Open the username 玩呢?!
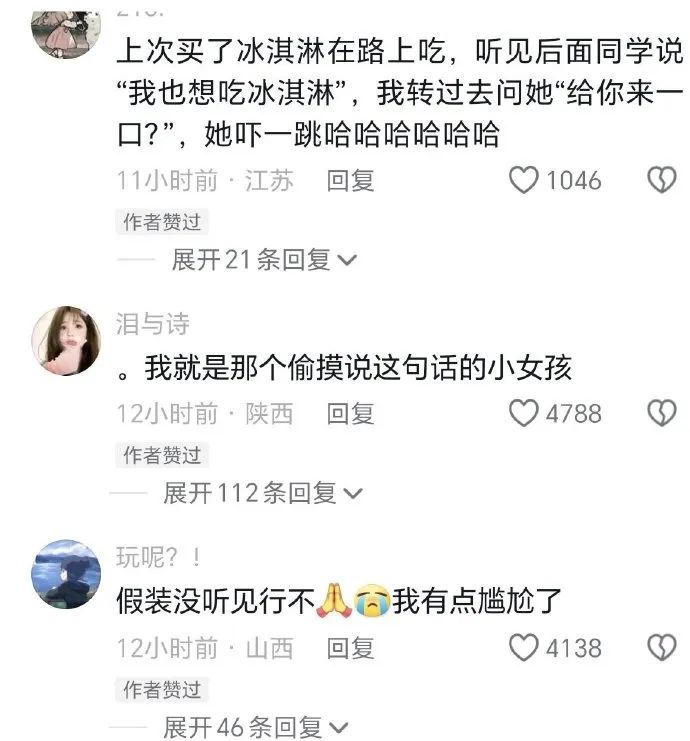Screen dimensions: 690x741 [x=159, y=555]
